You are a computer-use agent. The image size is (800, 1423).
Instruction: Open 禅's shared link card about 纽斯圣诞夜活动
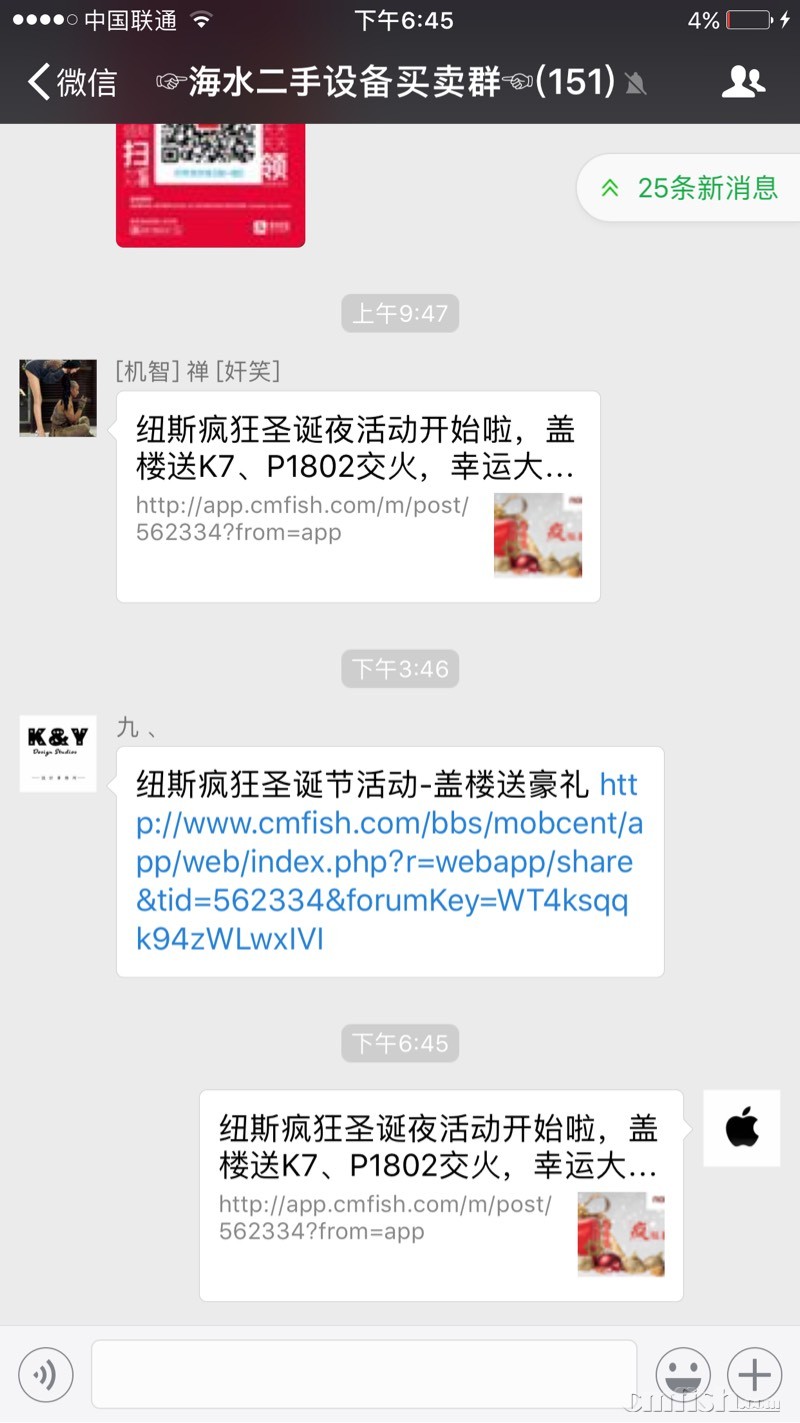(x=358, y=497)
